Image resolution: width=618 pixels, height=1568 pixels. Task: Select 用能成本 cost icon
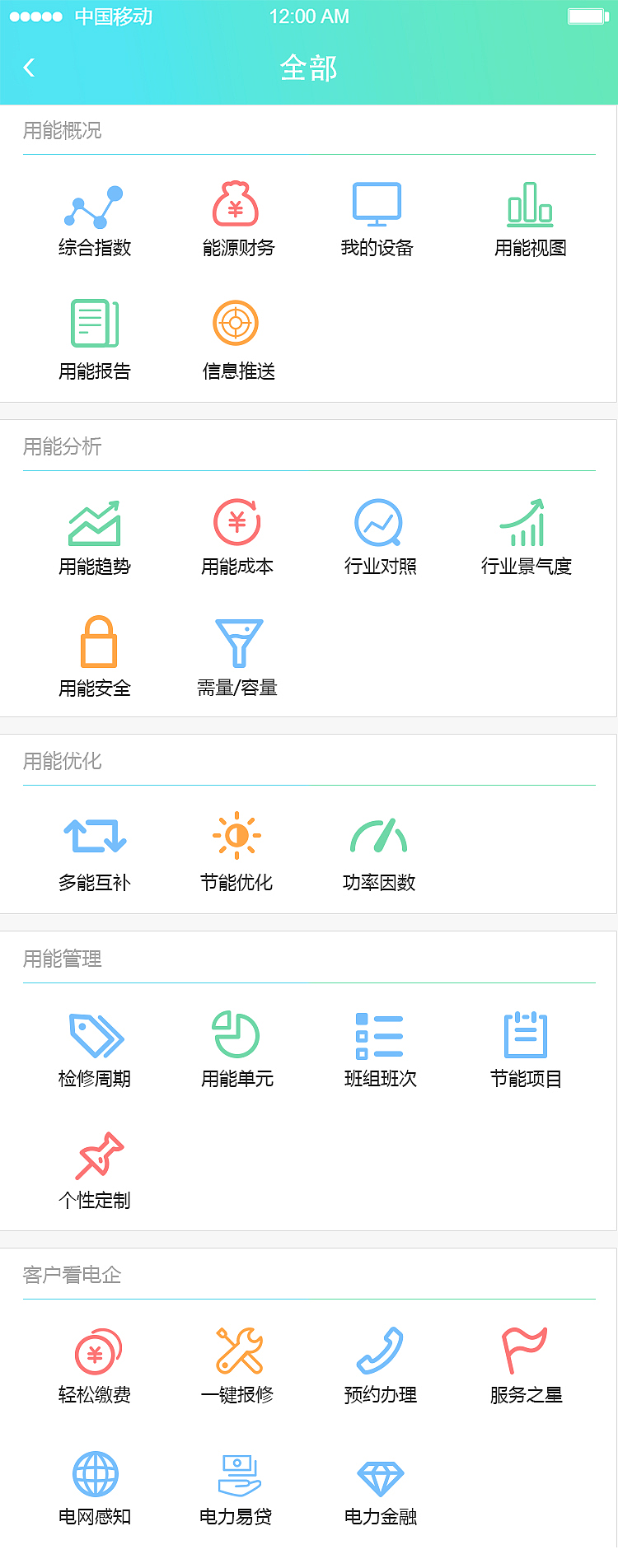coord(236,523)
